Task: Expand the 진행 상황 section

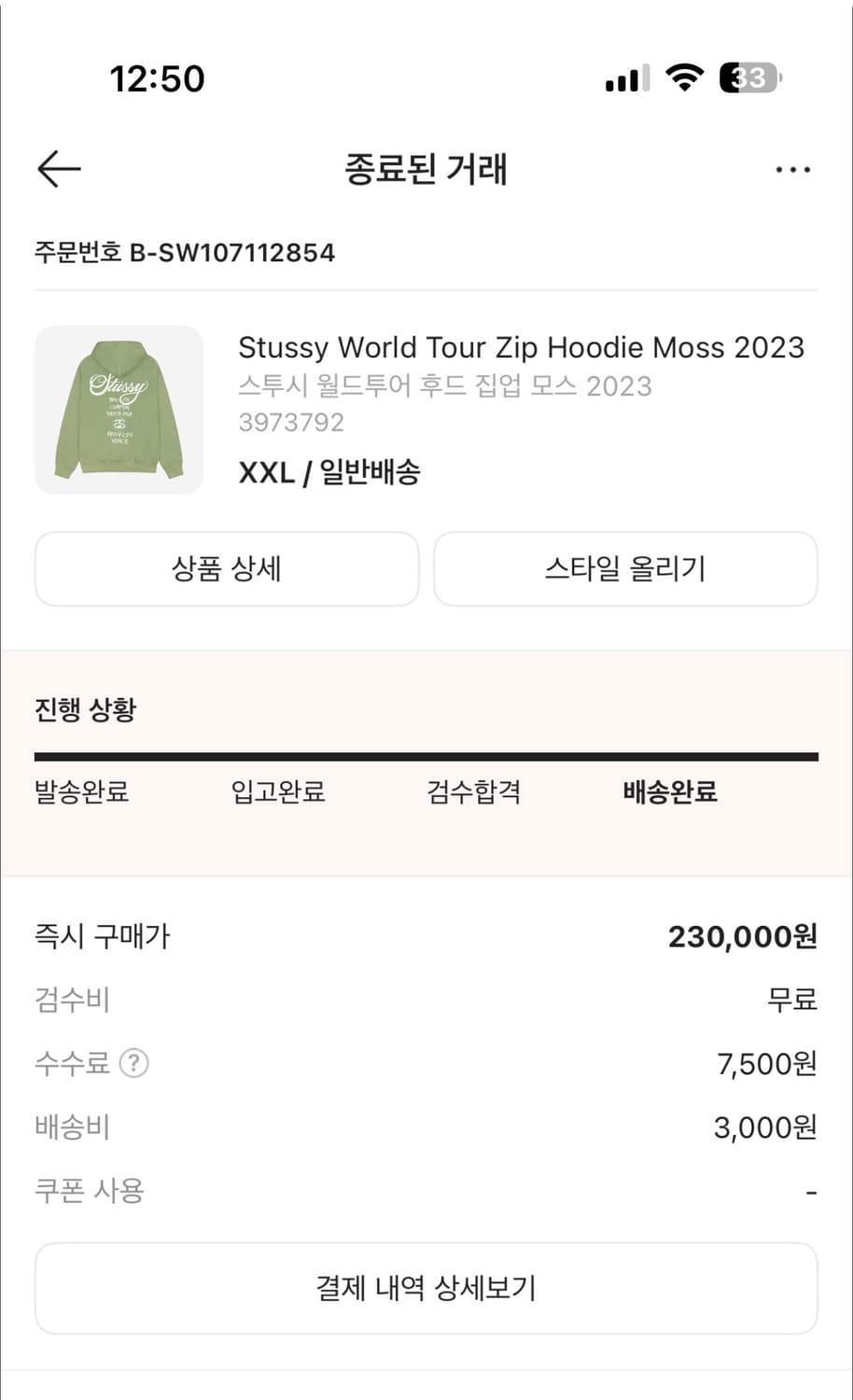Action: 84,709
